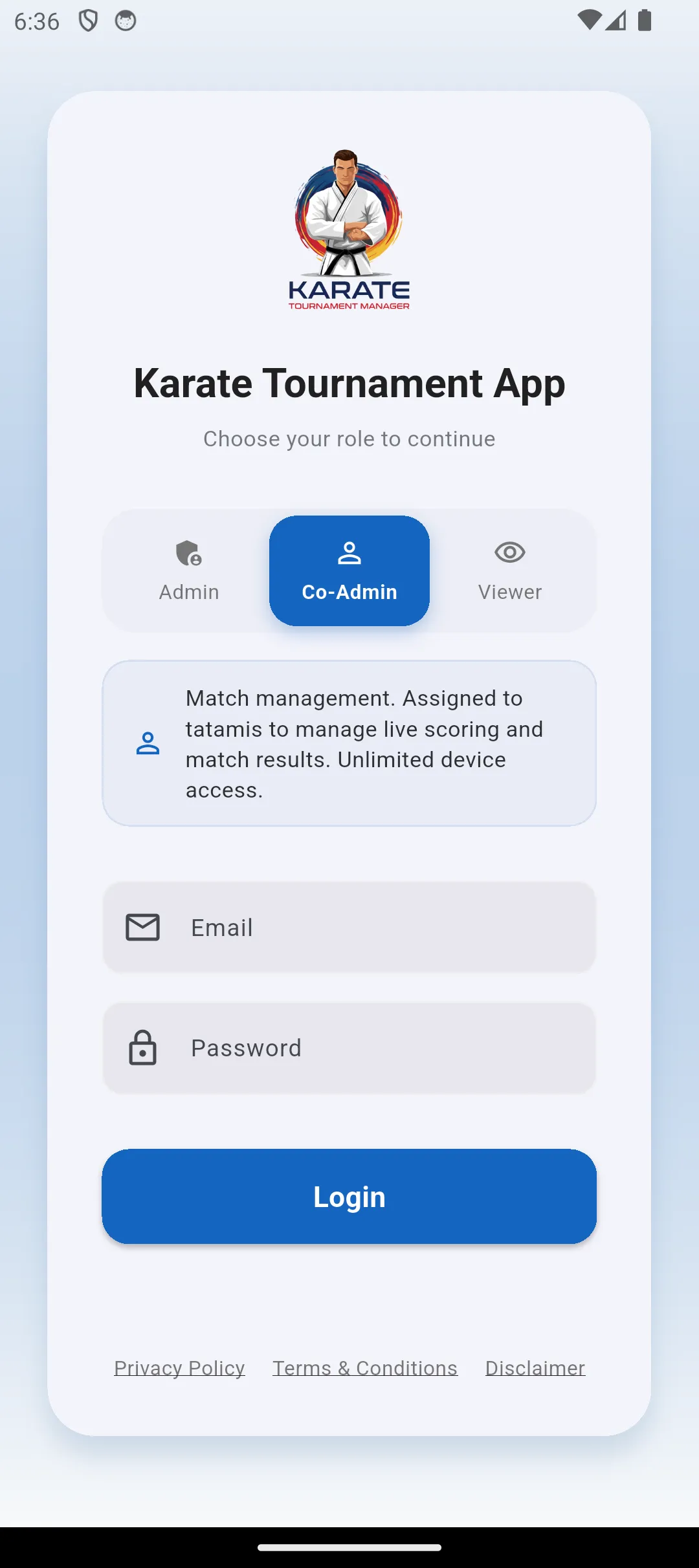This screenshot has width=699, height=1568.
Task: Hit the Login button
Action: pos(349,1196)
